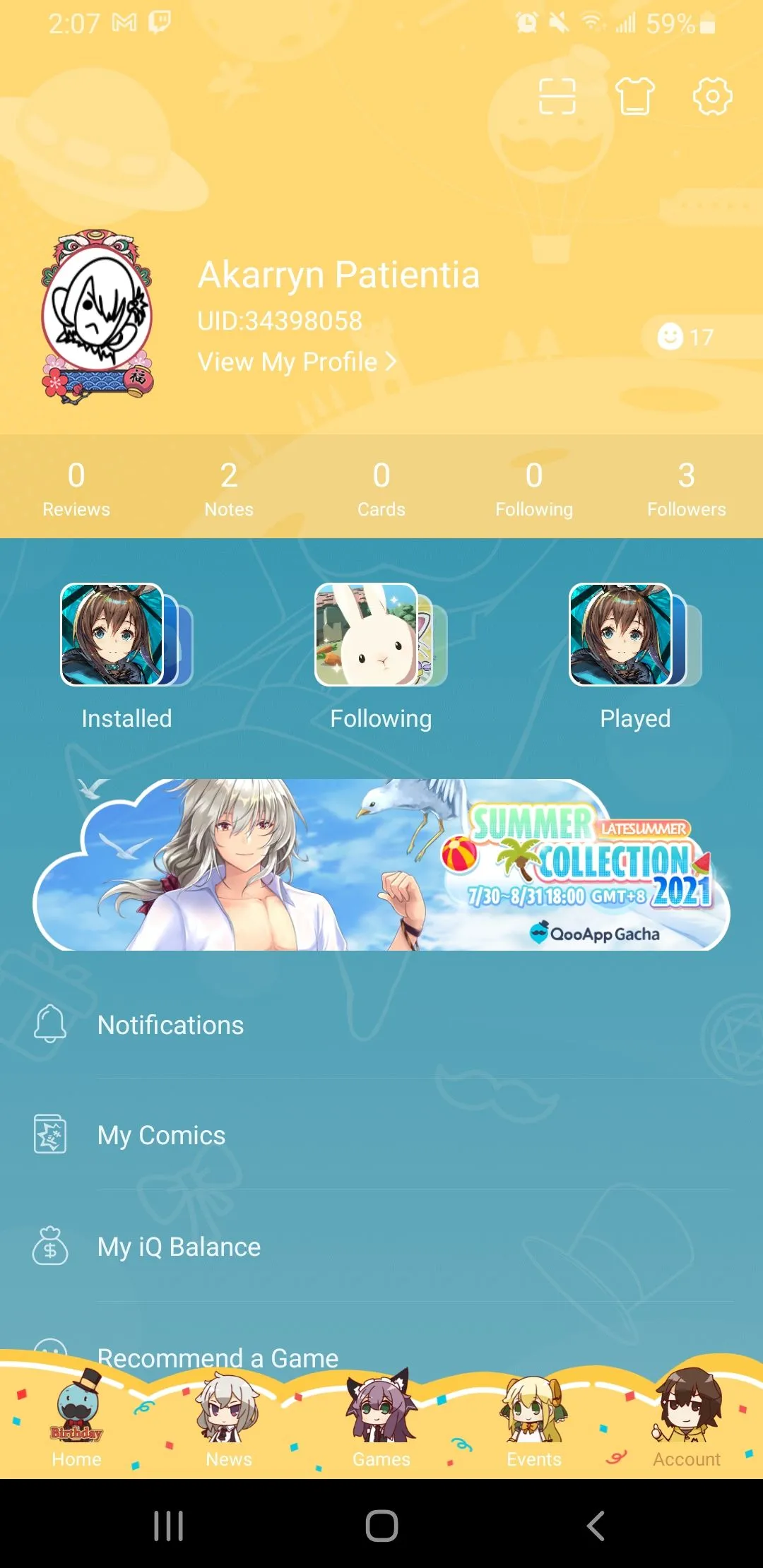Open the Notes count
Viewport: 763px width, 1568px height.
(228, 489)
